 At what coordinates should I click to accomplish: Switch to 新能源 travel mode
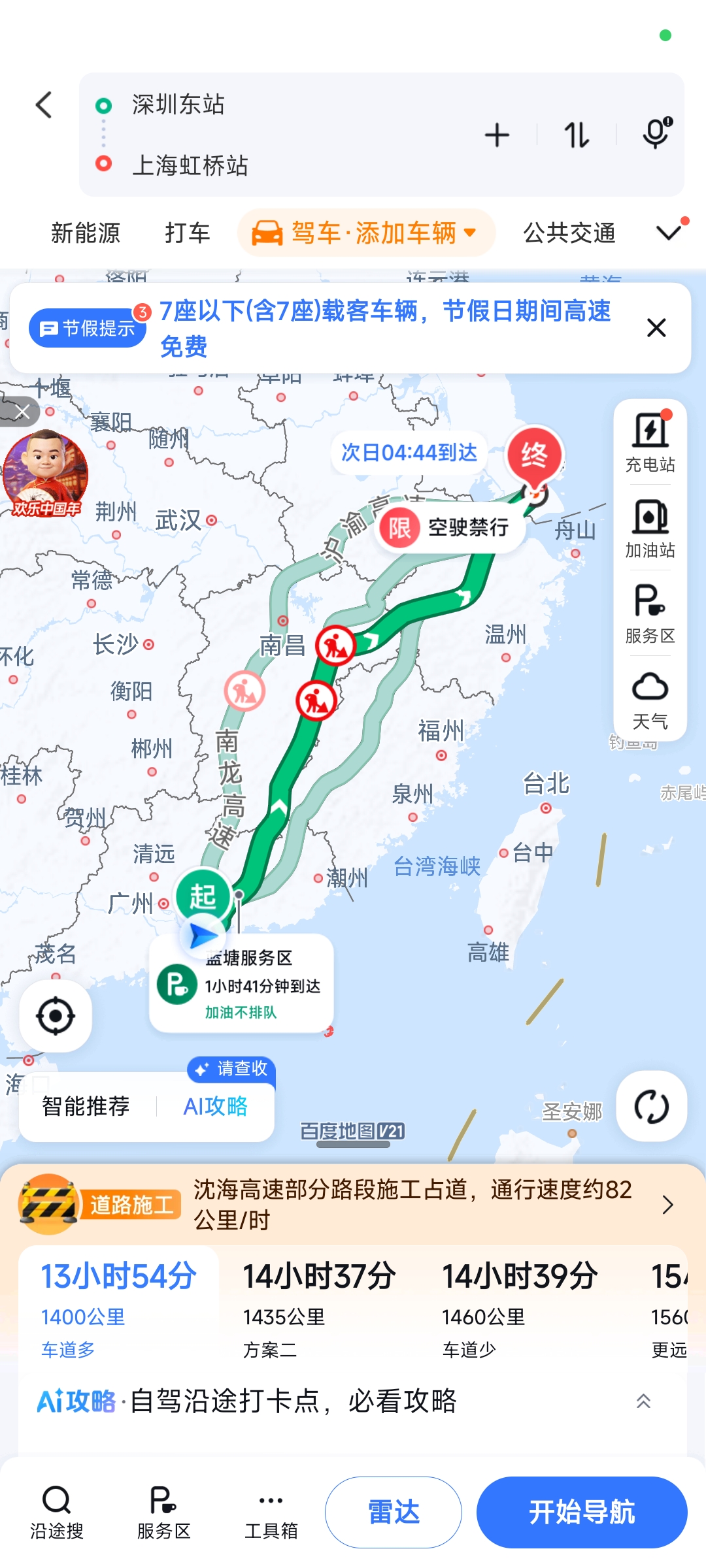86,233
